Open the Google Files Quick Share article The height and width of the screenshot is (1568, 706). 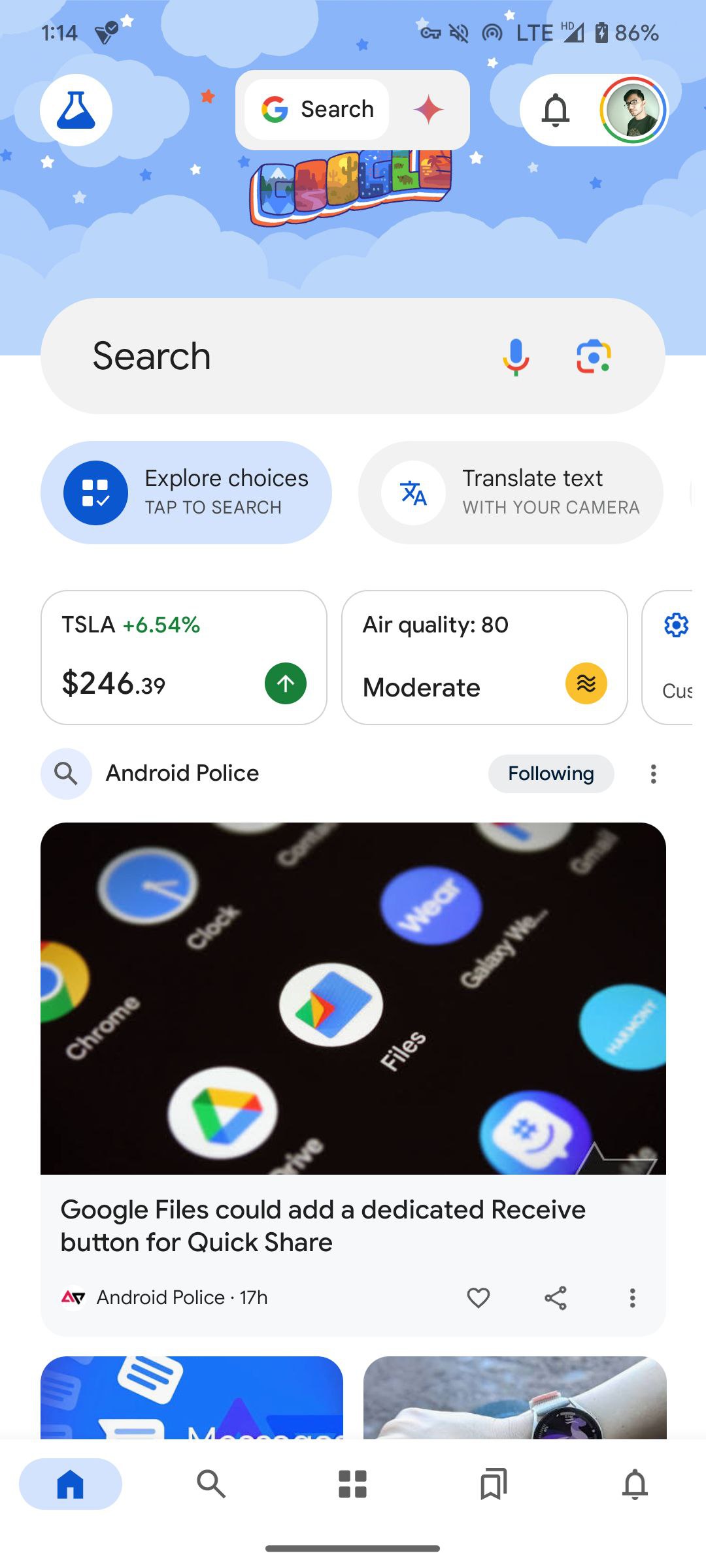(353, 1079)
